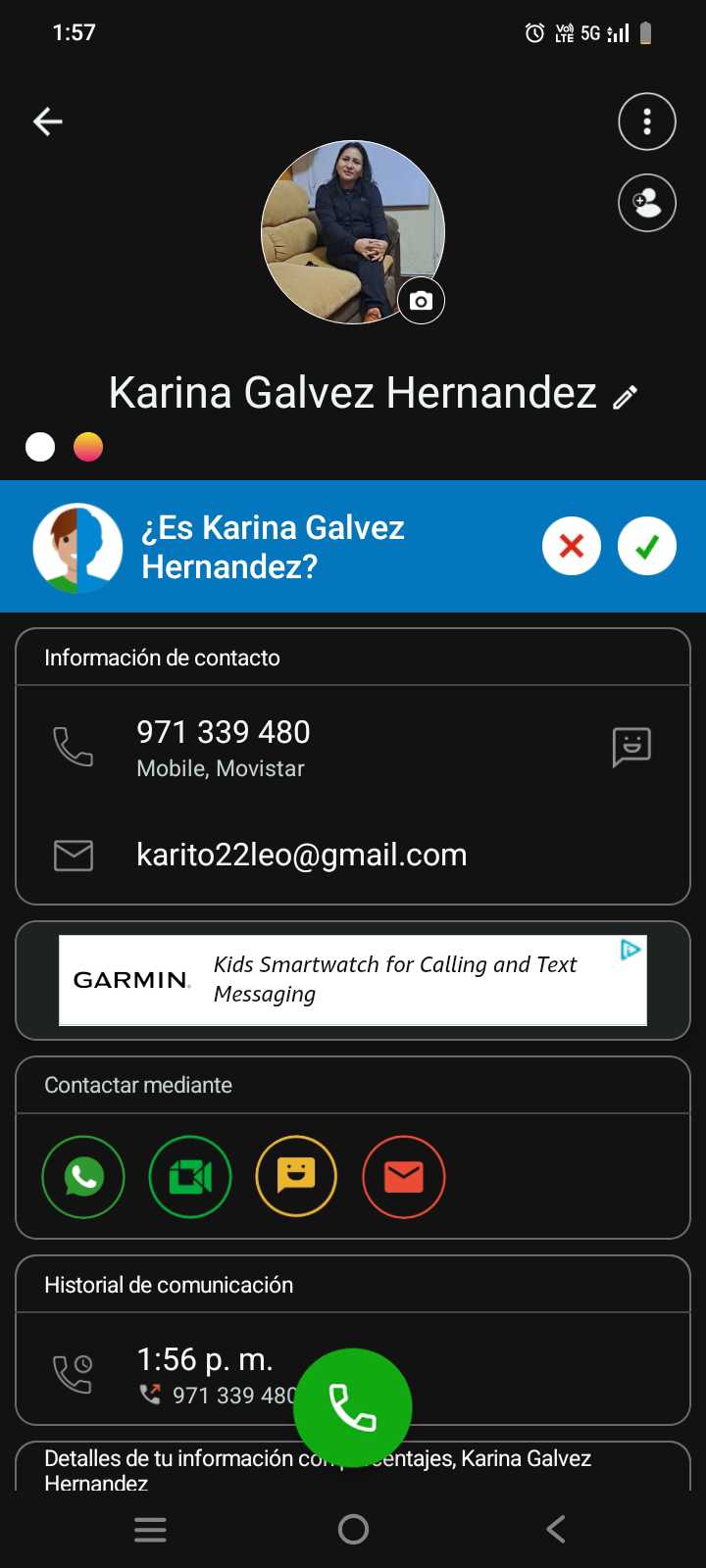Tap the green floating call button

point(353,1407)
